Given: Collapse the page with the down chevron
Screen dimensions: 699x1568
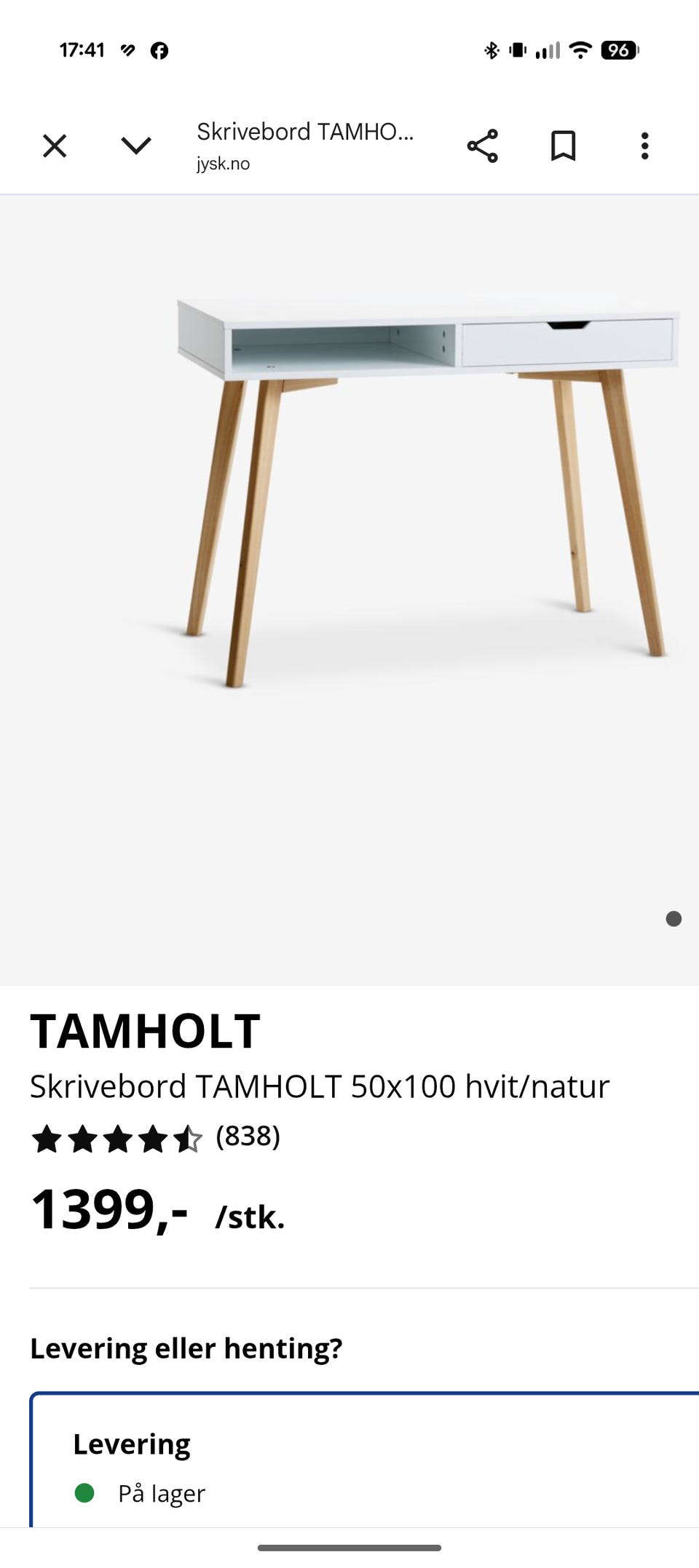Looking at the screenshot, I should [x=133, y=146].
